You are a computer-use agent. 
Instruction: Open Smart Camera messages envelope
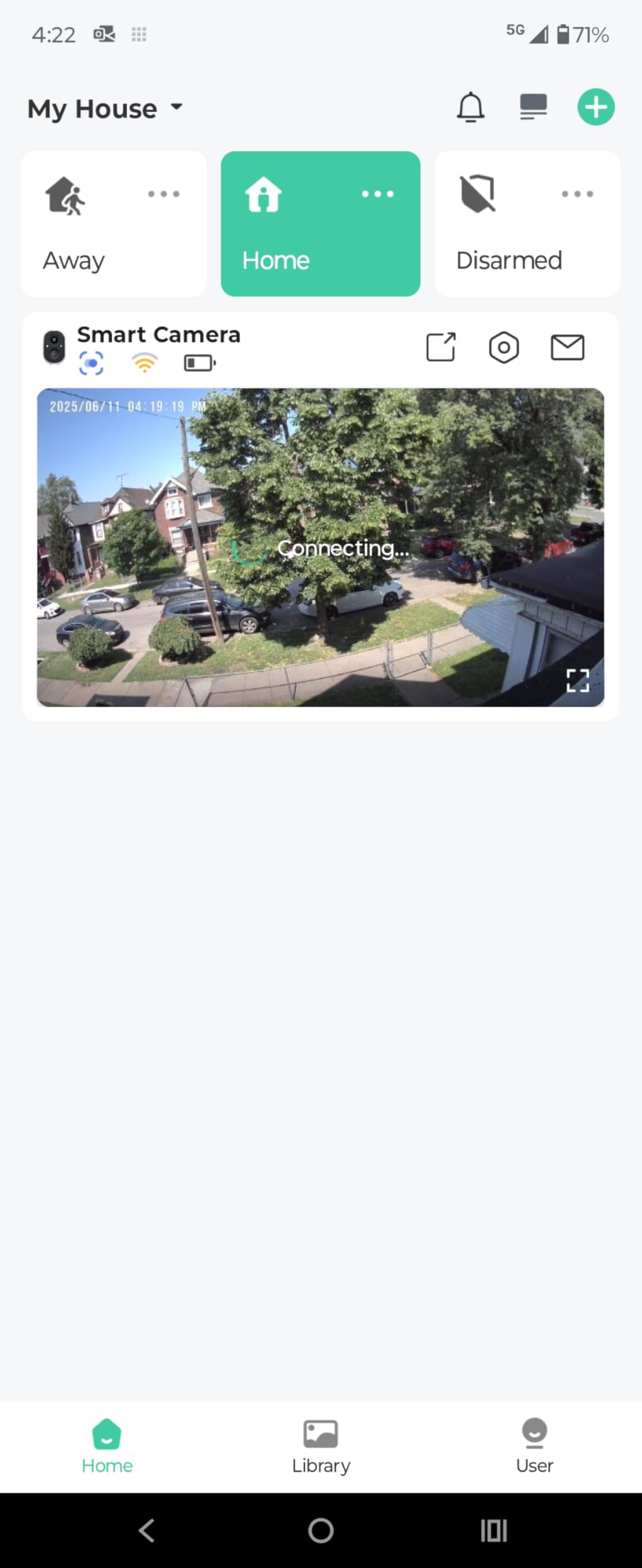click(x=568, y=347)
